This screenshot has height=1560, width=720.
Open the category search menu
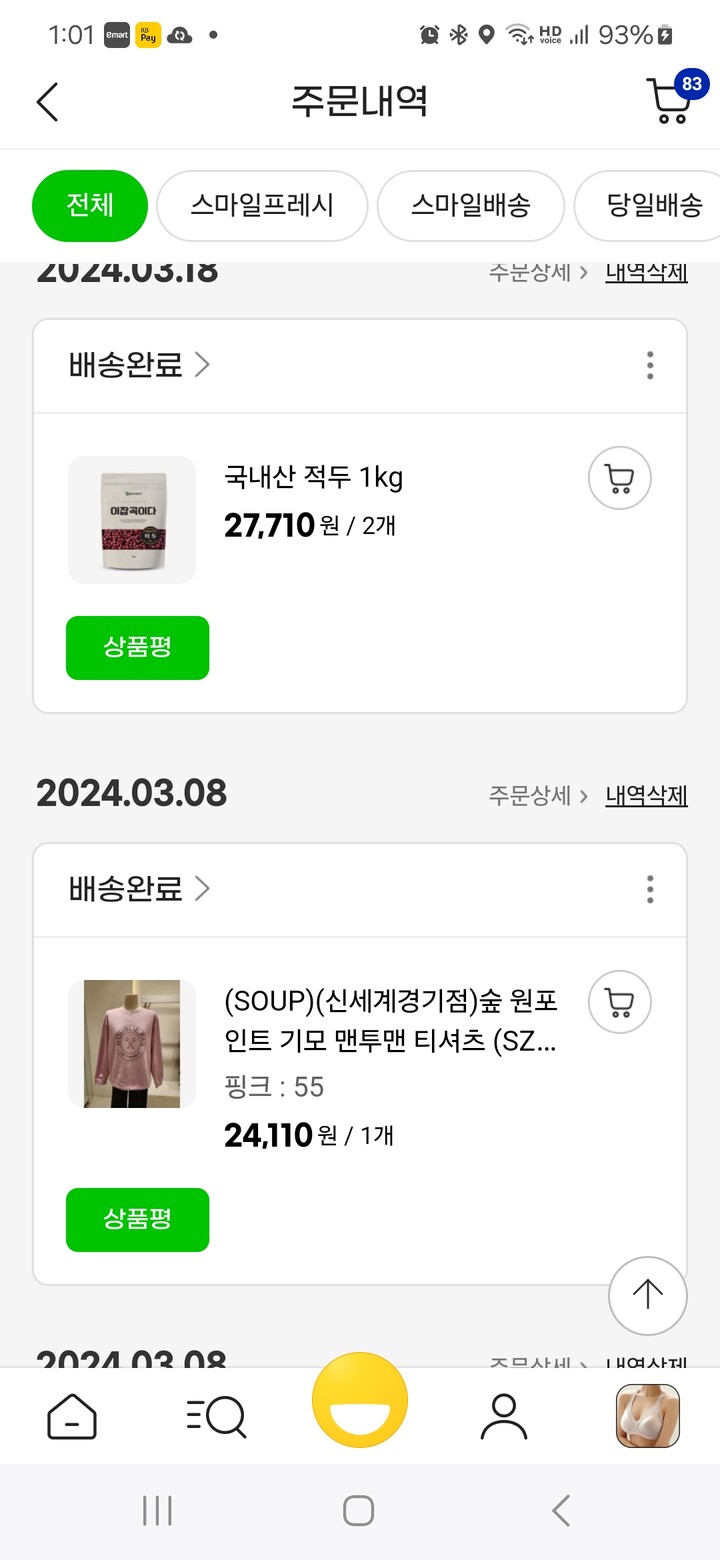214,1416
